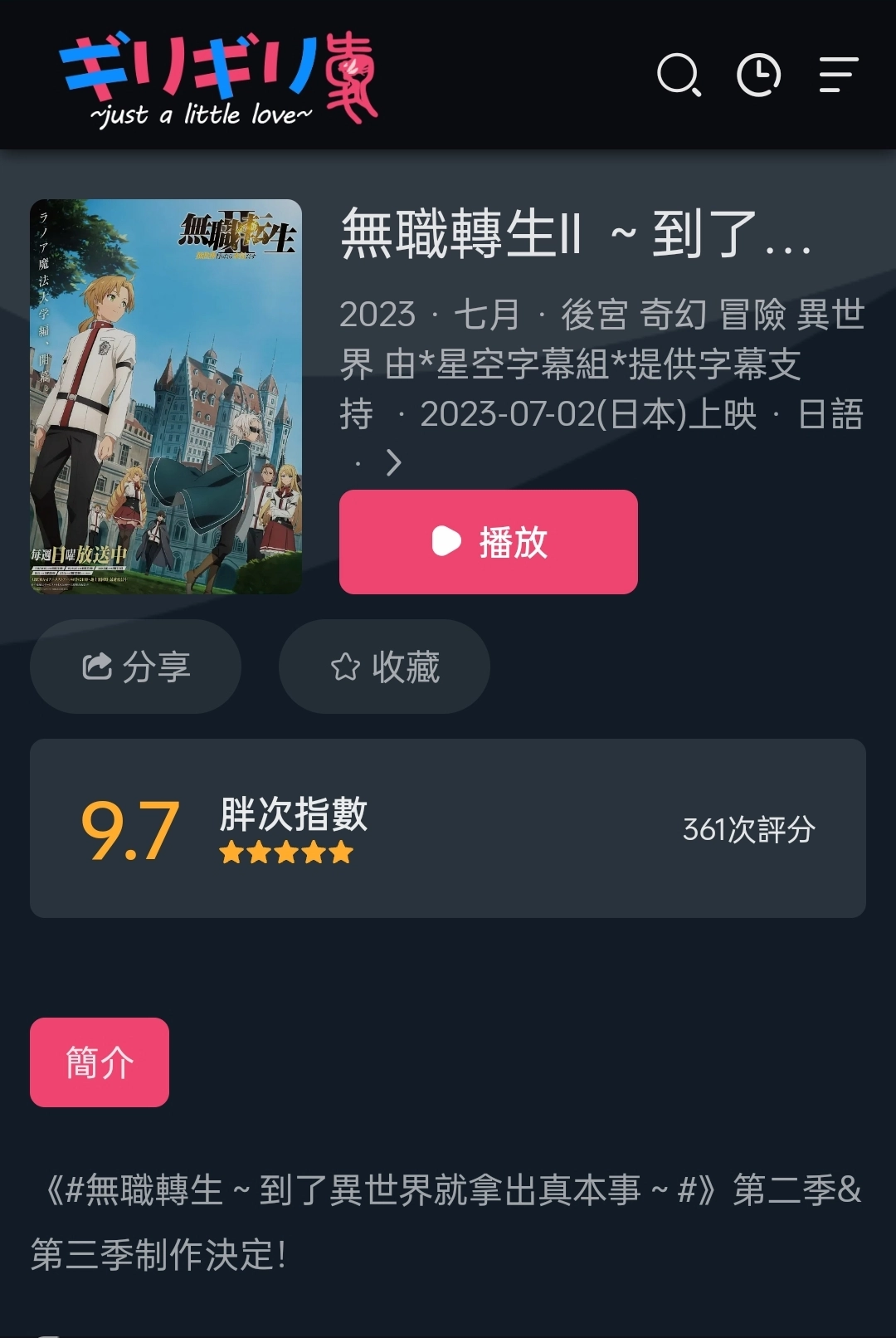The width and height of the screenshot is (896, 1338).
Task: Go to the ギリギリ愛 homepage logo
Action: [219, 79]
